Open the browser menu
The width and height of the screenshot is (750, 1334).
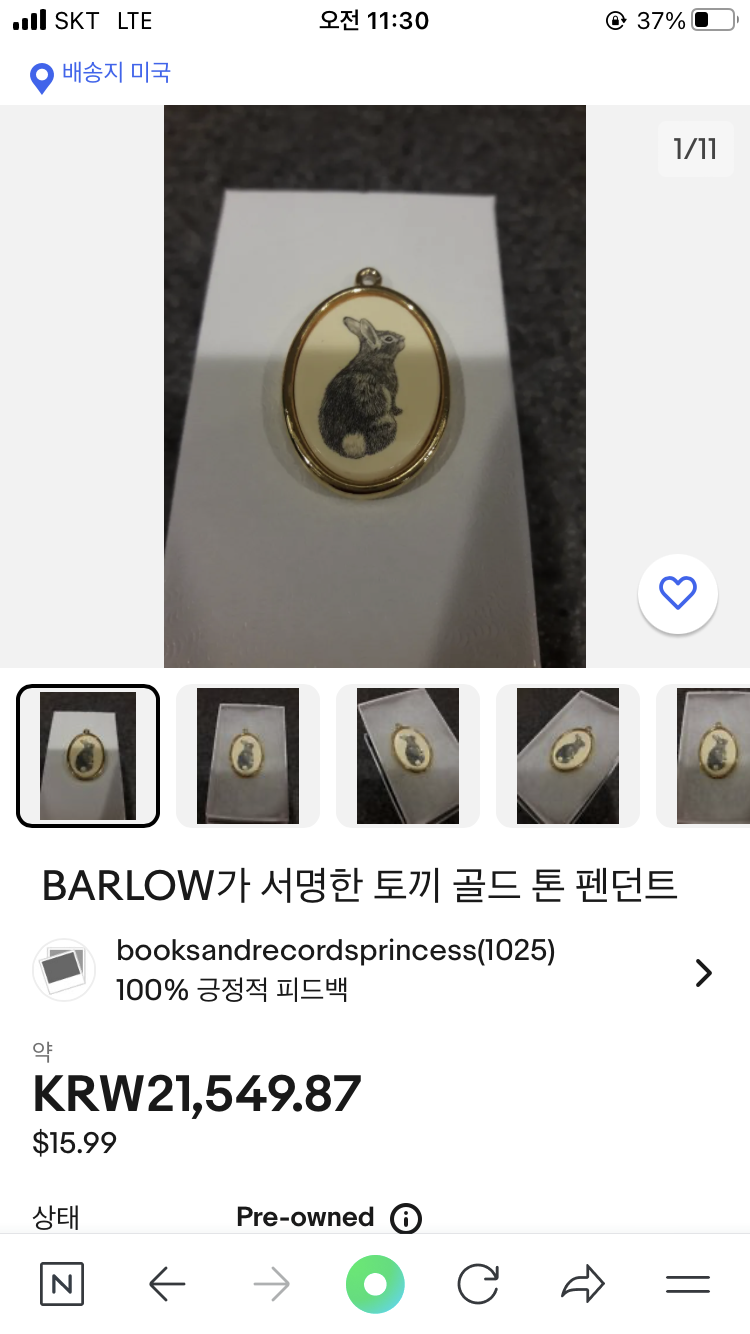(687, 1284)
